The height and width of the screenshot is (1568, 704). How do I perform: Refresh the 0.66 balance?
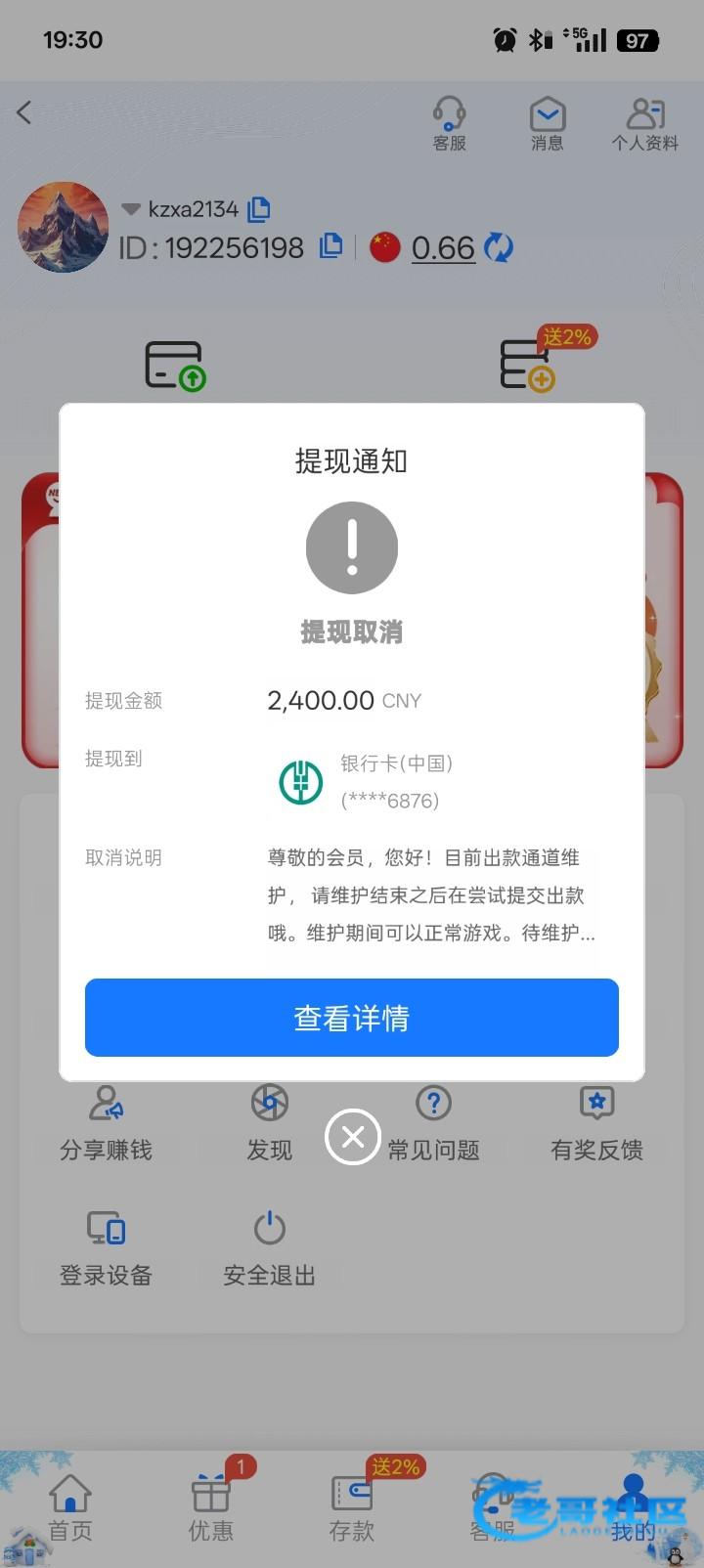[x=499, y=247]
